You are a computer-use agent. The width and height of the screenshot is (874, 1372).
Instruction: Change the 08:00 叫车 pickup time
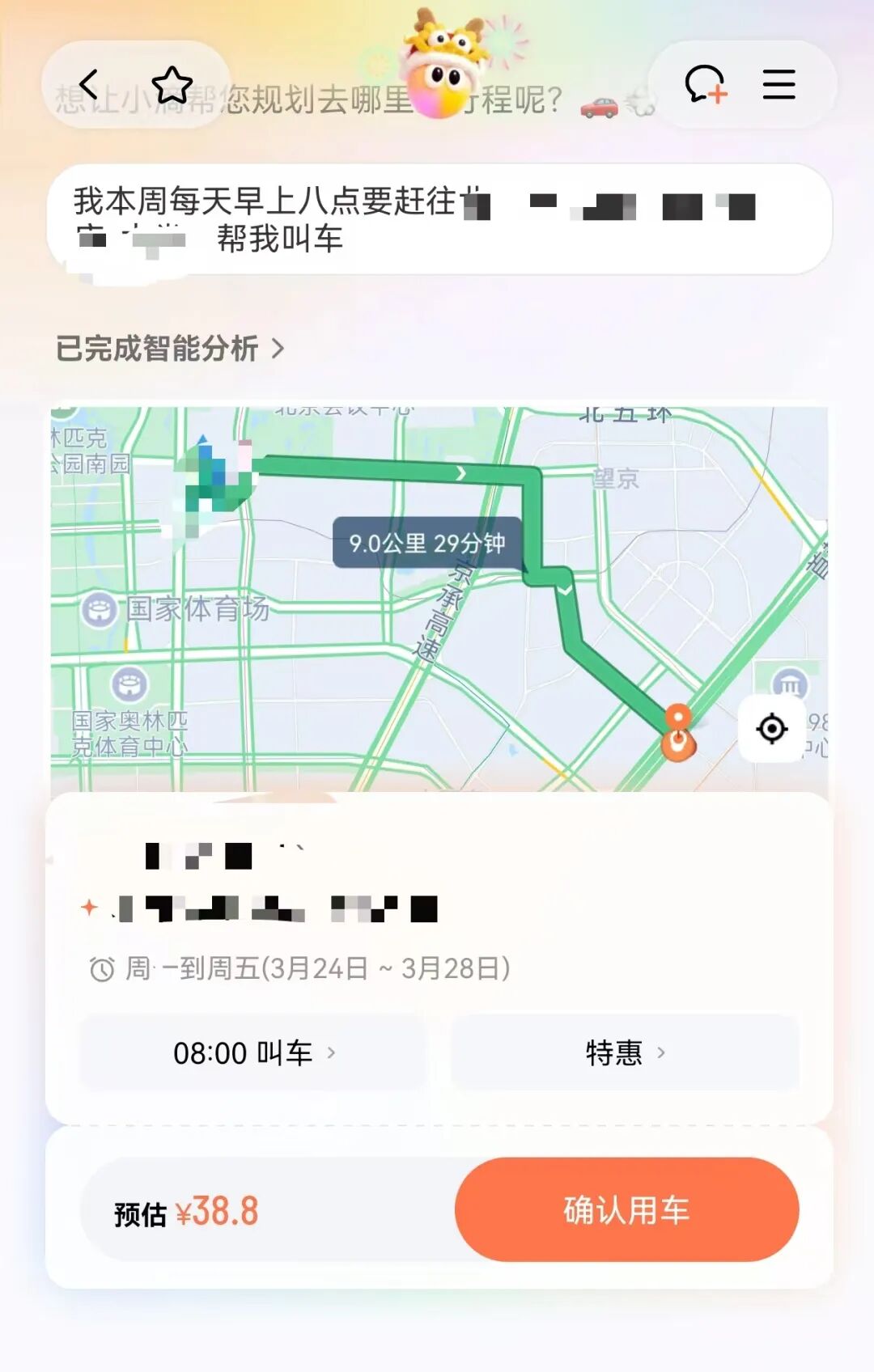pyautogui.click(x=253, y=1052)
